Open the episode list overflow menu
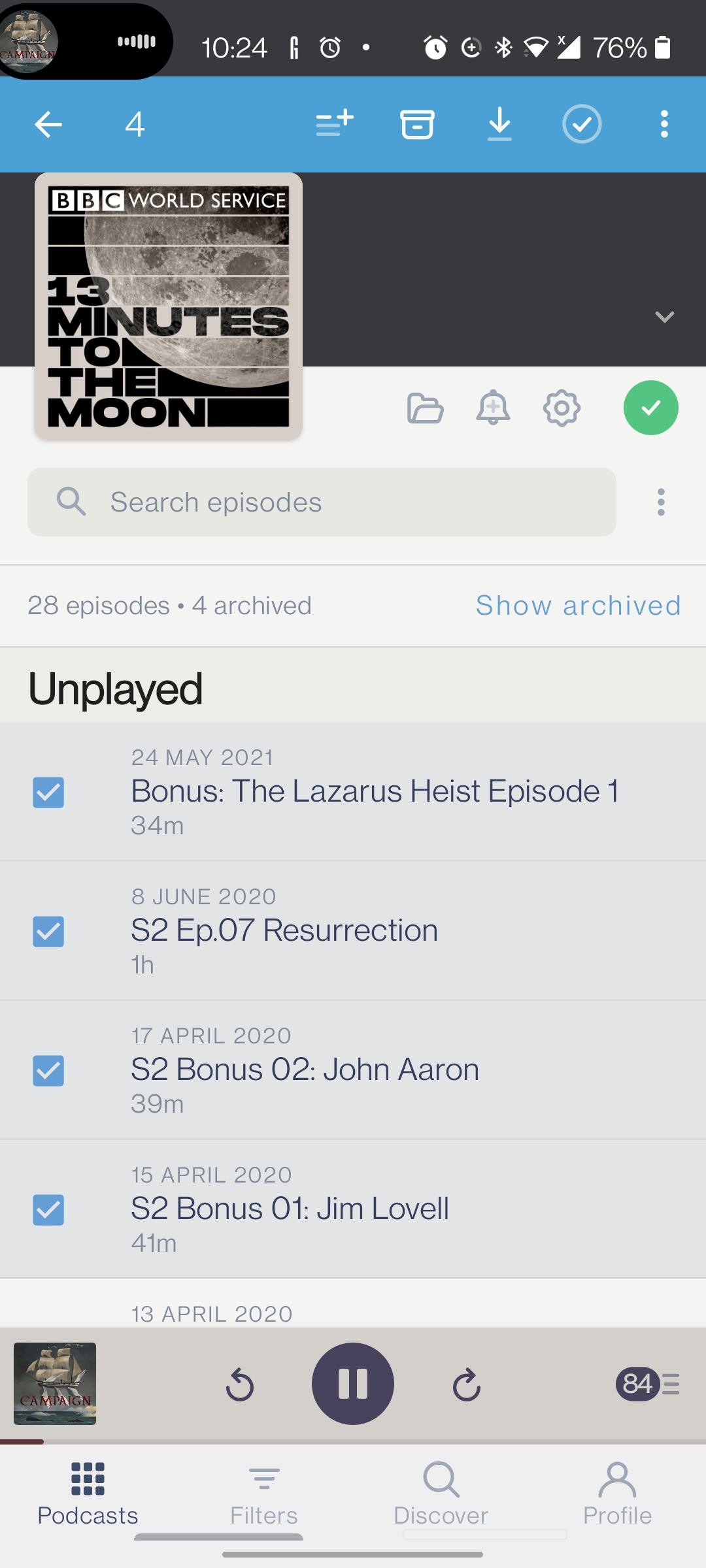 coord(660,502)
